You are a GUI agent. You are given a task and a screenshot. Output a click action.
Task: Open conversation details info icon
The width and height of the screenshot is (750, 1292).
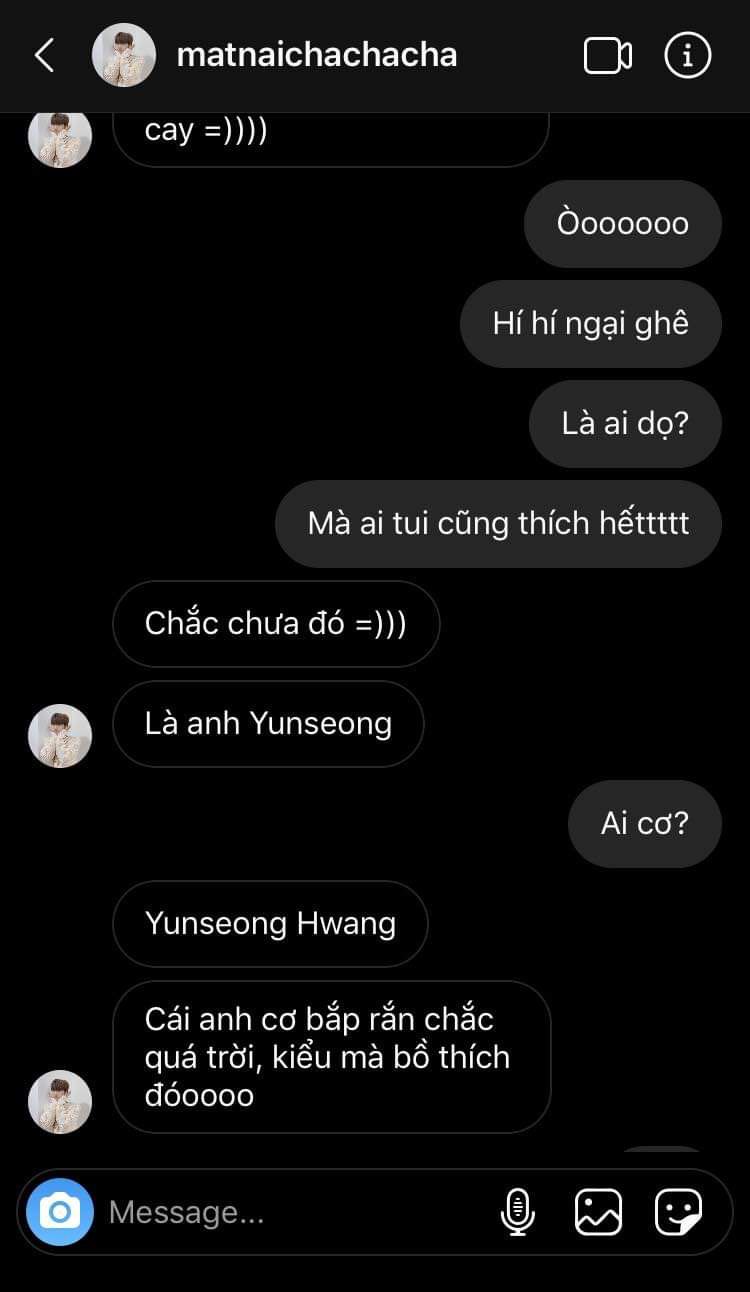(x=688, y=56)
